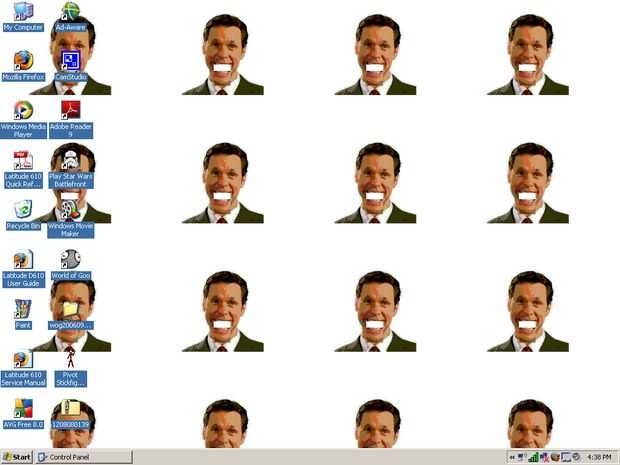Viewport: 620px width, 465px height.
Task: Open the Recycle Bin
Action: (22, 210)
